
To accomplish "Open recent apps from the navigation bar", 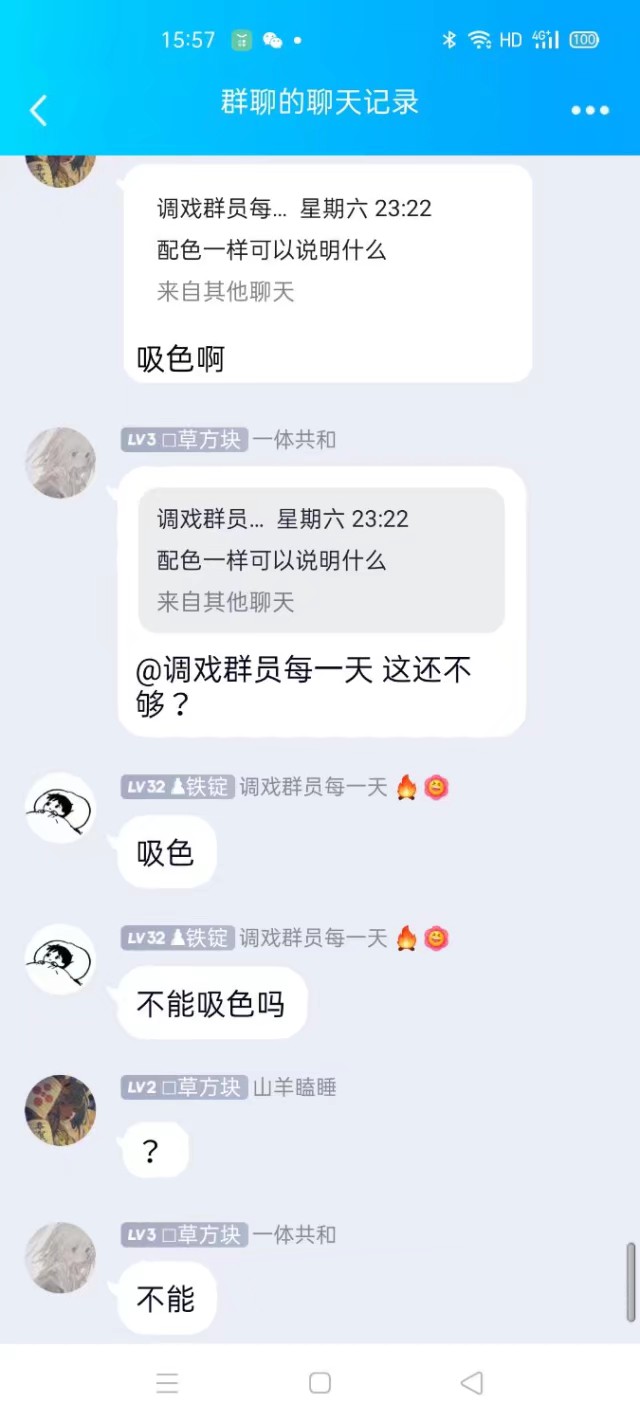I will [x=167, y=1383].
